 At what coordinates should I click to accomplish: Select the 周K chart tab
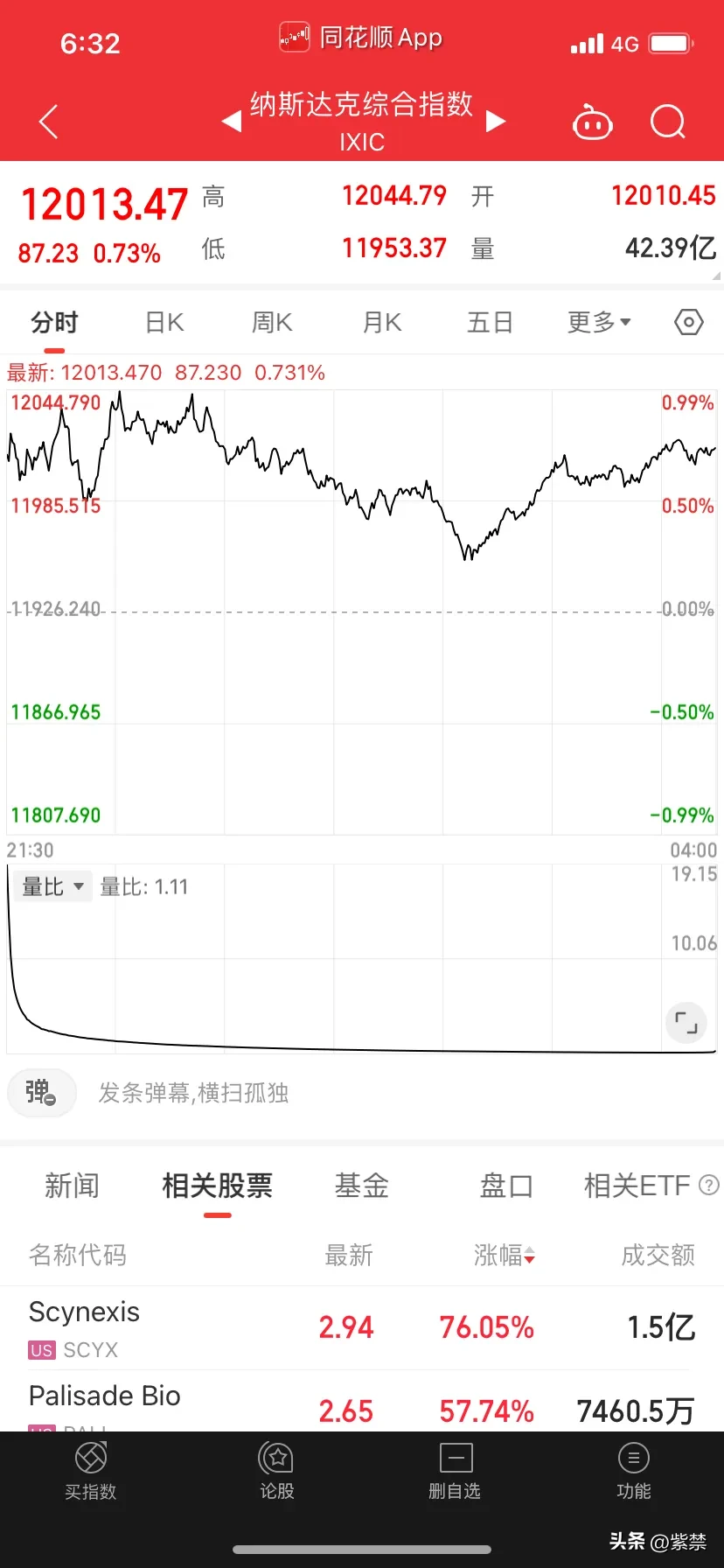click(x=272, y=323)
